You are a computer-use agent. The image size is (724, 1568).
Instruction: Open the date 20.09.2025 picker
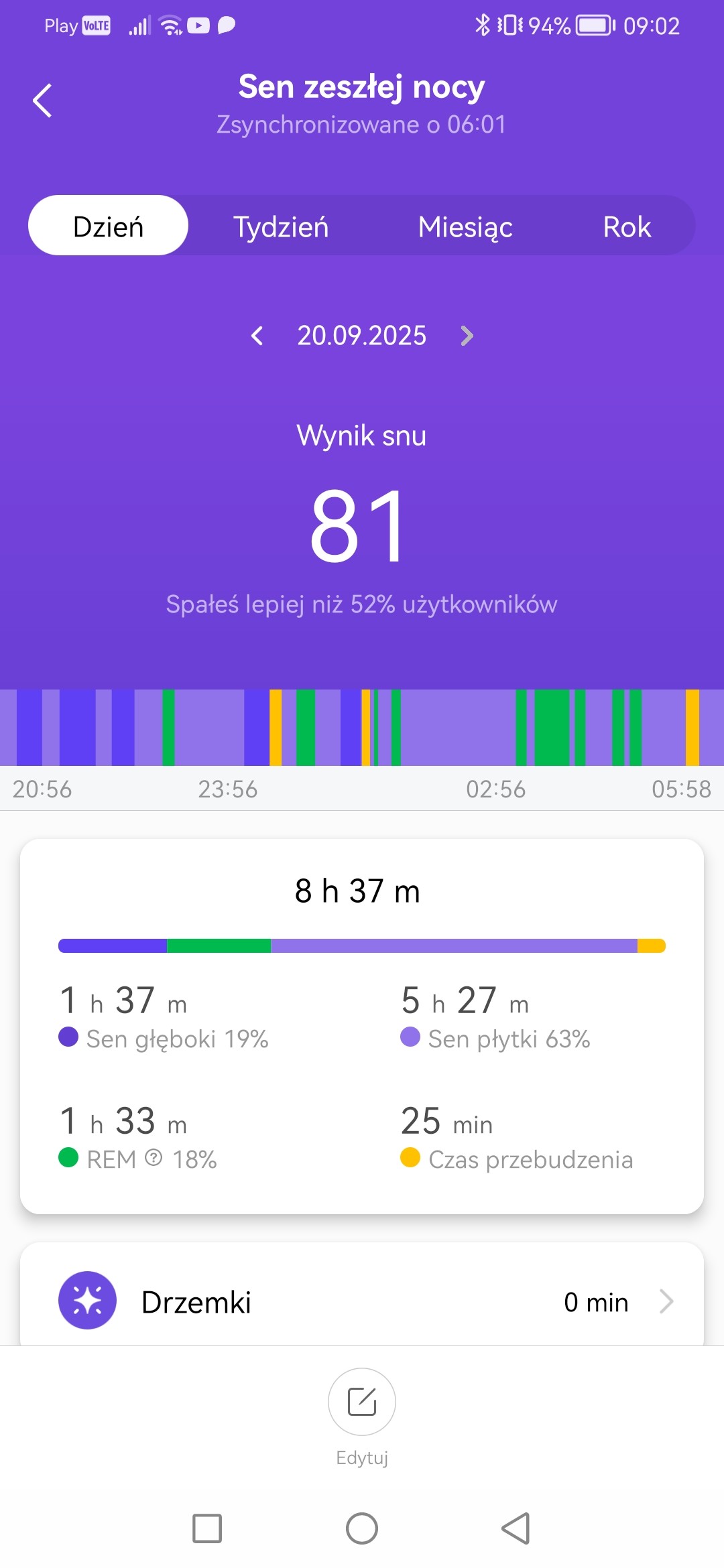(361, 335)
